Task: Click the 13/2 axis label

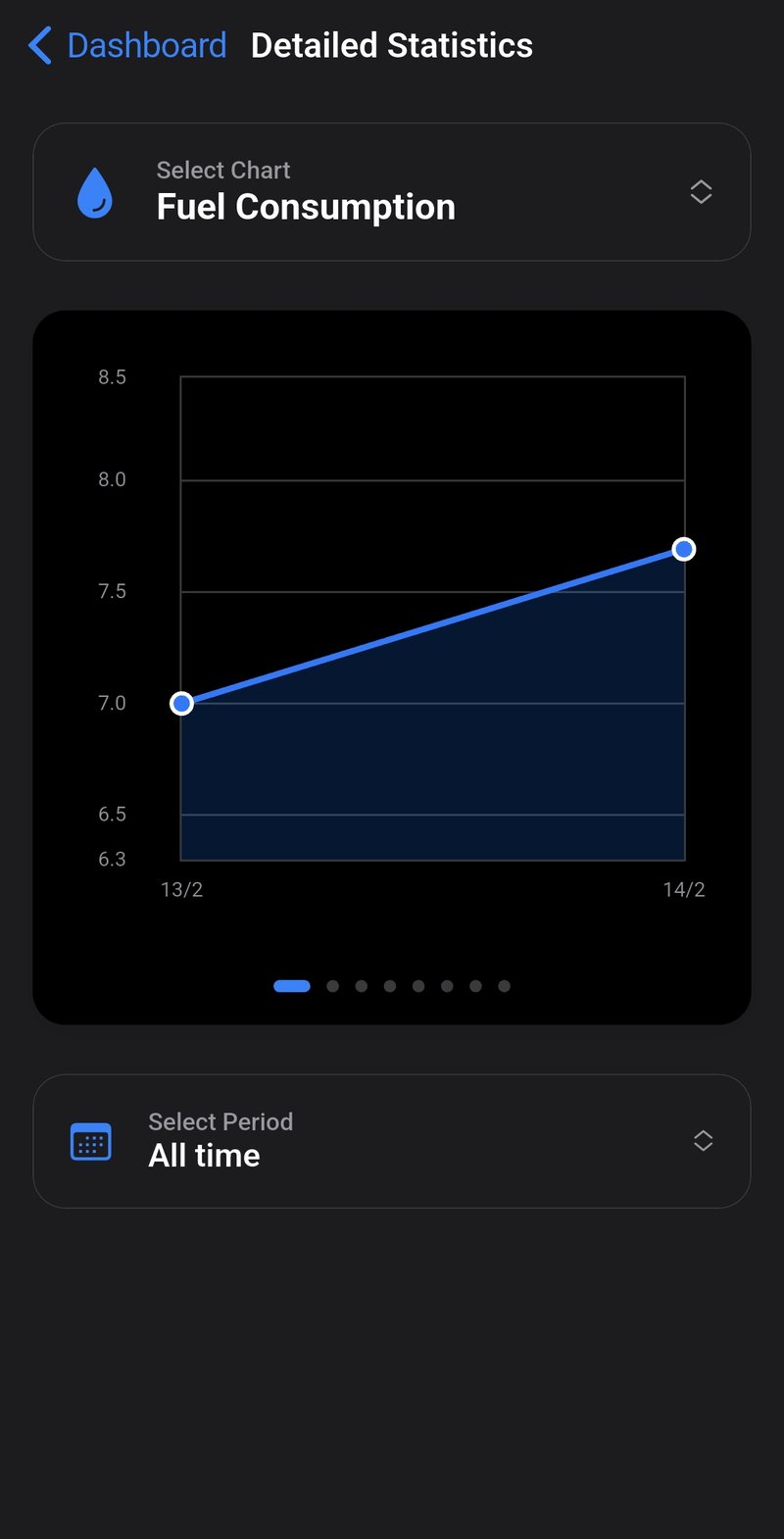Action: pyautogui.click(x=182, y=889)
